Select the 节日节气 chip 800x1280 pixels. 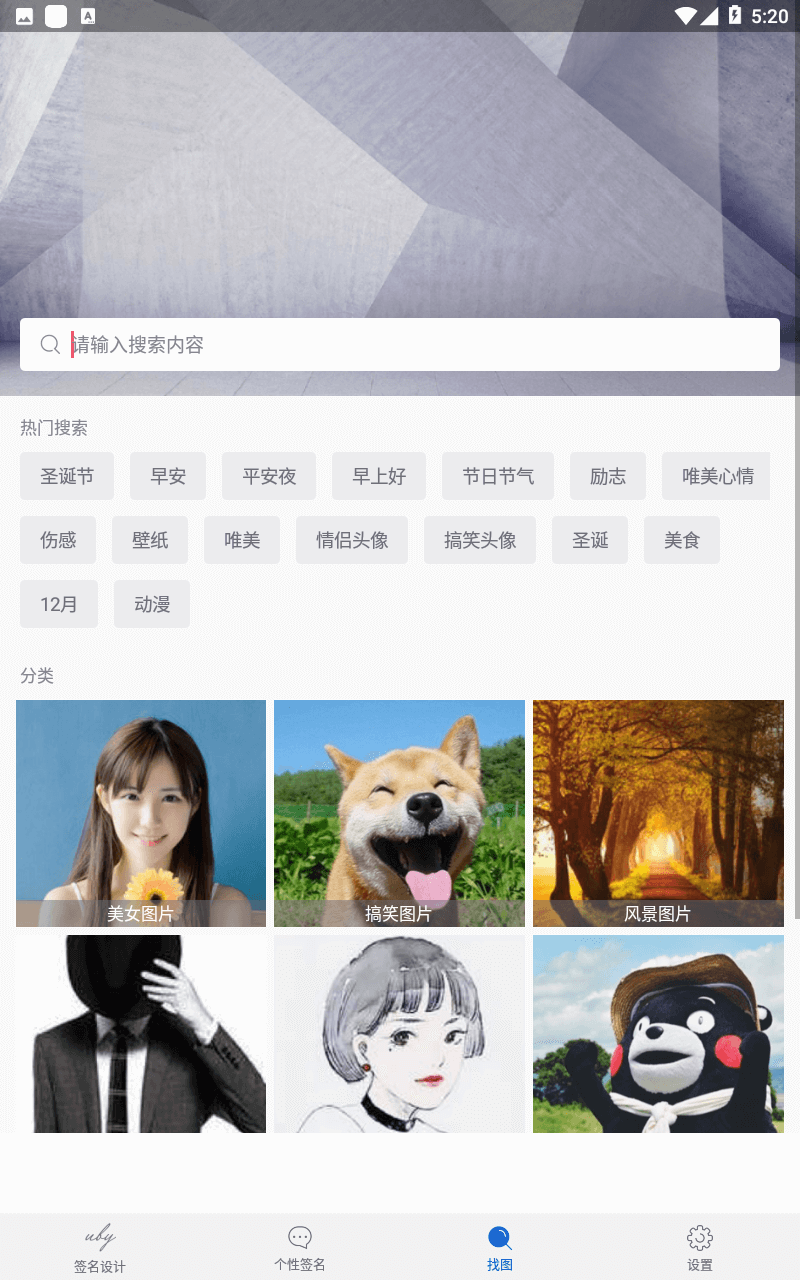pyautogui.click(x=498, y=476)
